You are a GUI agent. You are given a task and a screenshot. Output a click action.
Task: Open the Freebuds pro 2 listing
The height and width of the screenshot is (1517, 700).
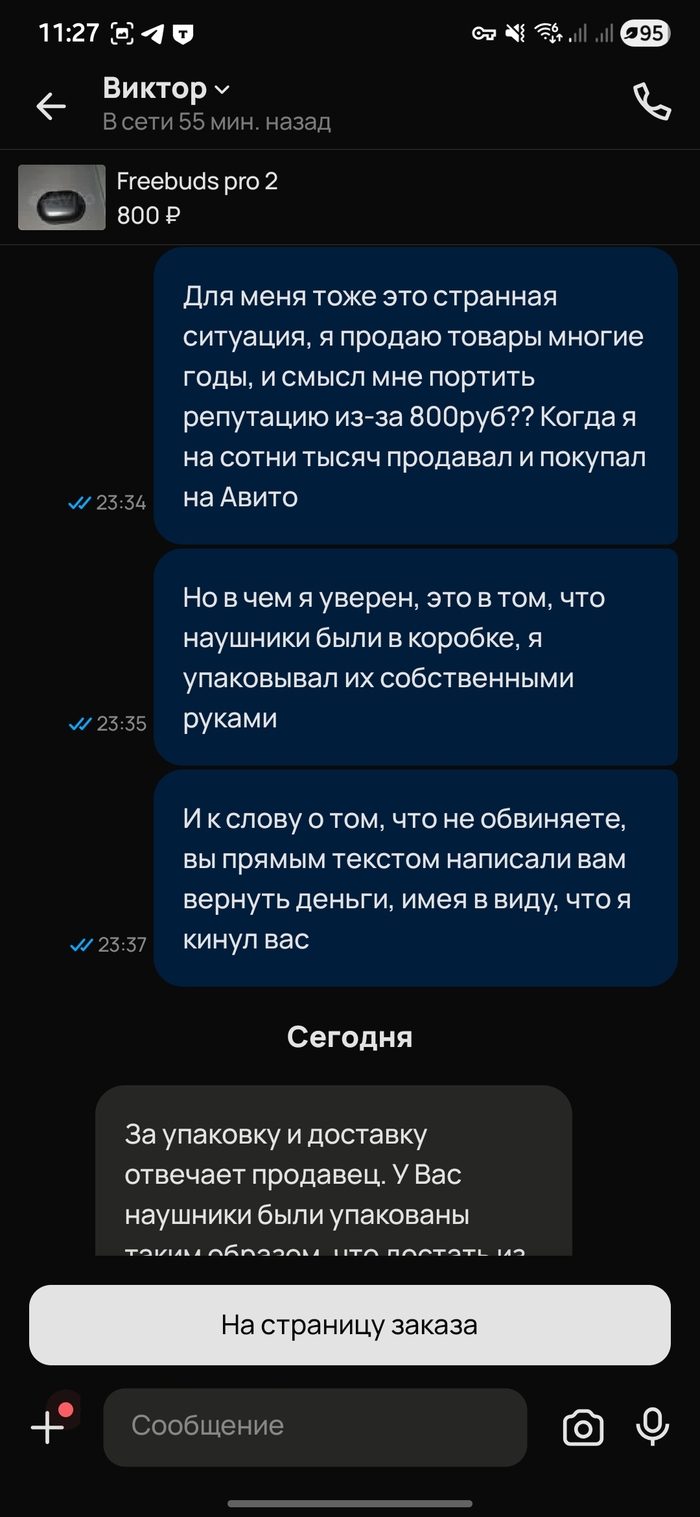tap(196, 197)
